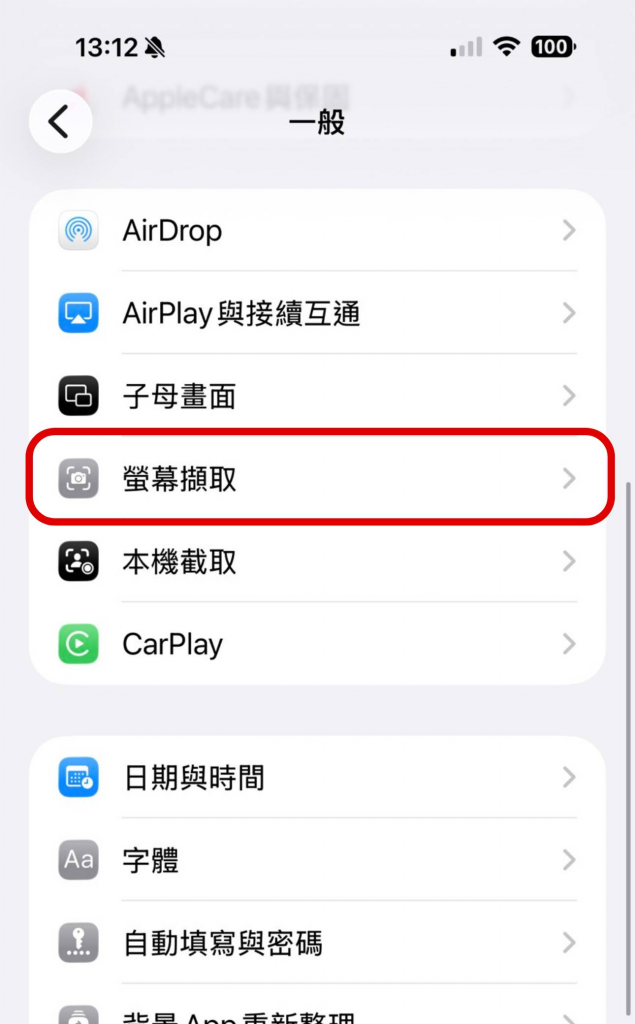Open 本機截取 settings

pos(316,562)
